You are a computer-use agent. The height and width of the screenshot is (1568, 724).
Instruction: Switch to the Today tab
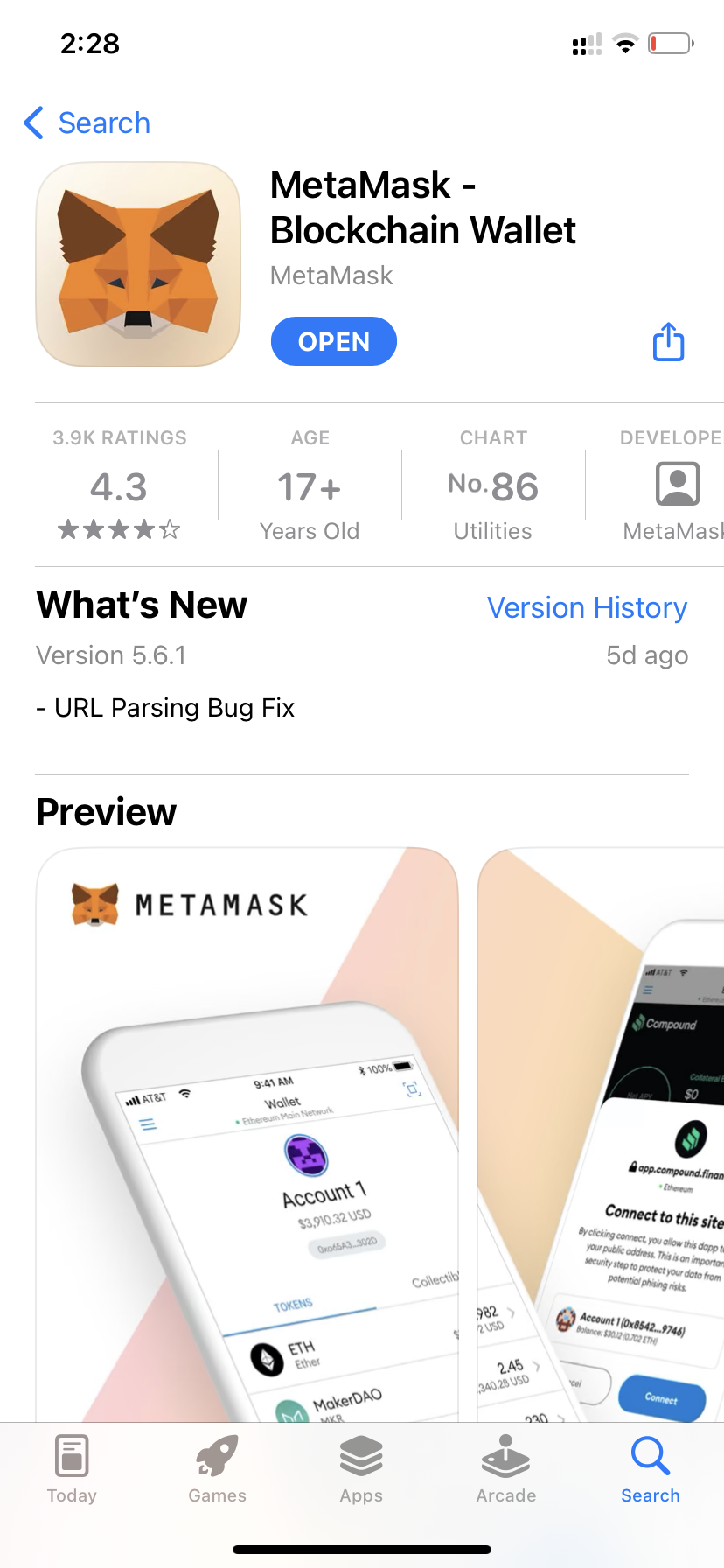point(72,1470)
